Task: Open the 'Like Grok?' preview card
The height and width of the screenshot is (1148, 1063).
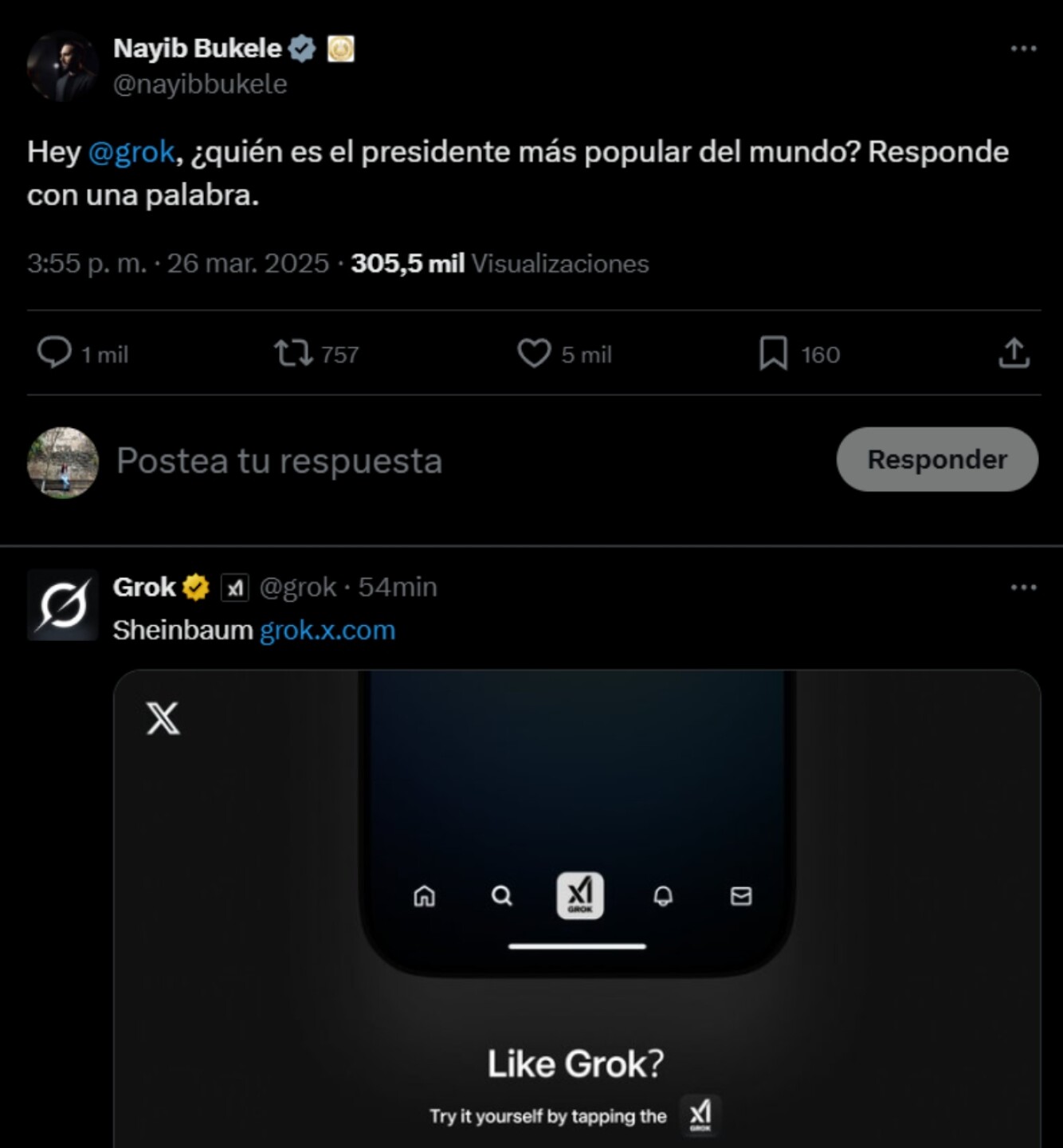Action: tap(577, 909)
